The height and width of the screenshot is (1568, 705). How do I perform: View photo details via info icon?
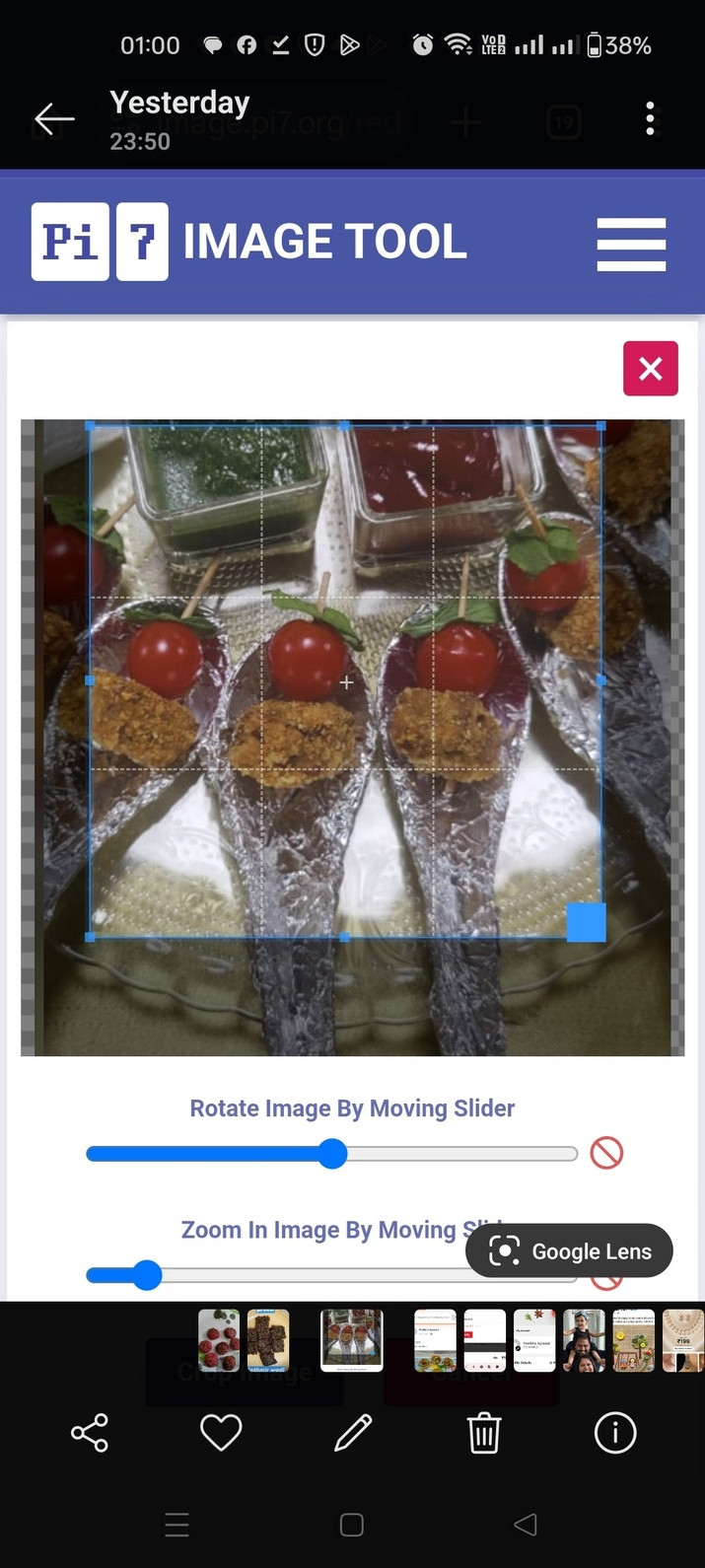click(615, 1433)
